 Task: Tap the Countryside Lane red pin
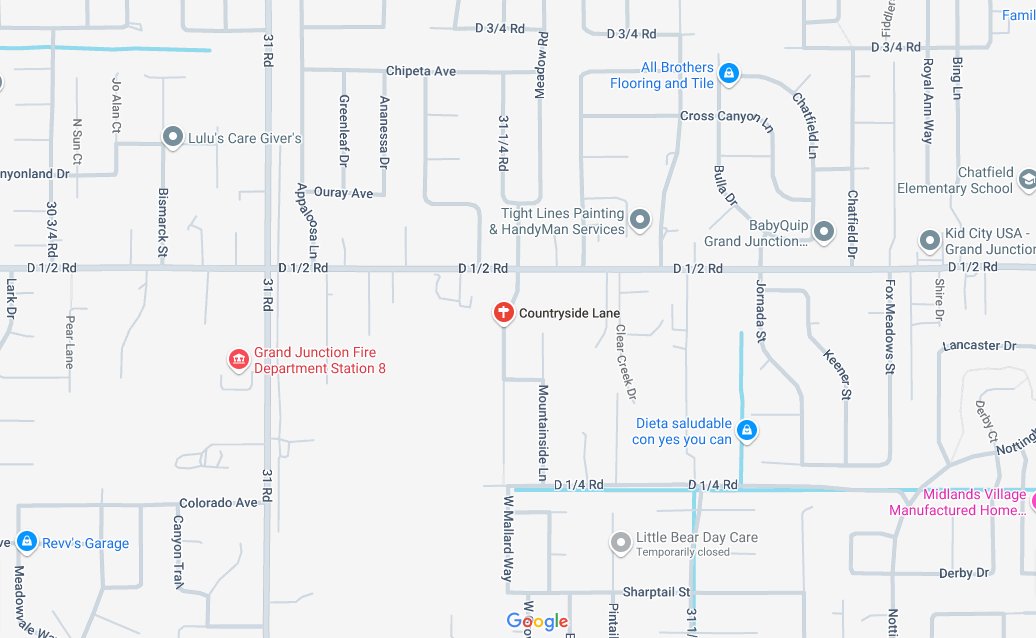(504, 313)
